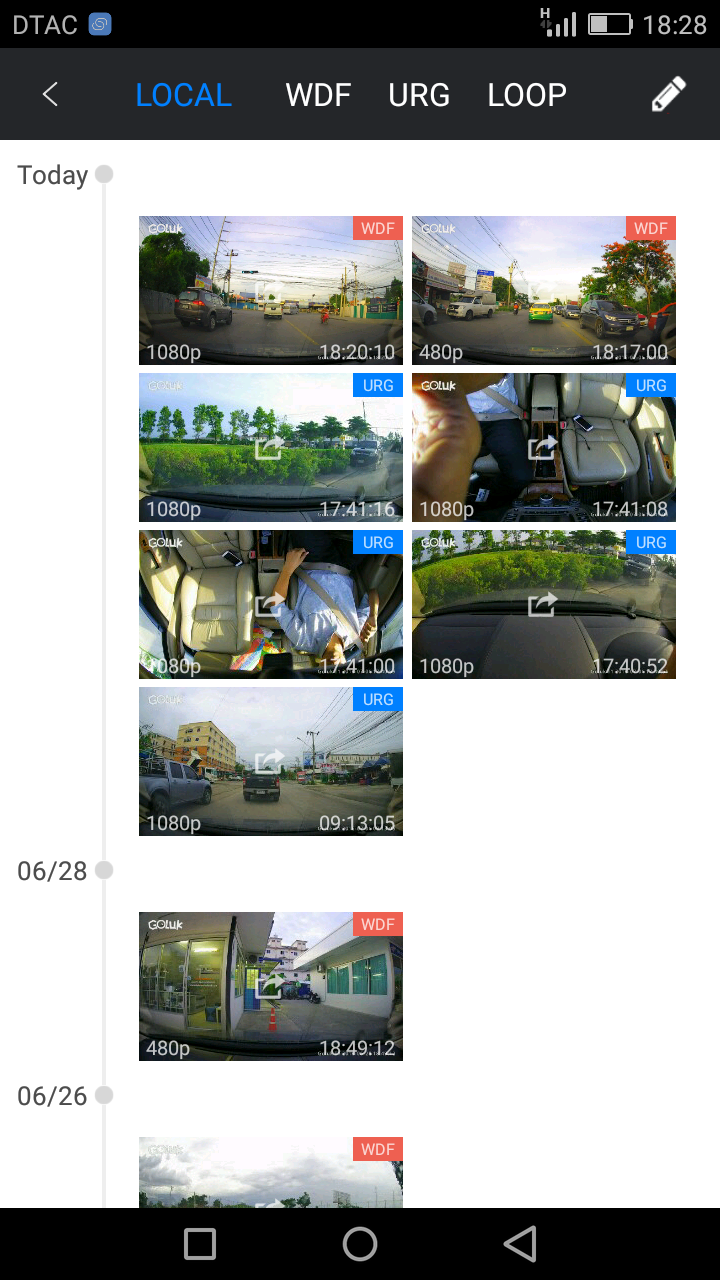This screenshot has width=720, height=1280.
Task: Open the WDF video recorded at 18:20:10
Action: [x=270, y=290]
